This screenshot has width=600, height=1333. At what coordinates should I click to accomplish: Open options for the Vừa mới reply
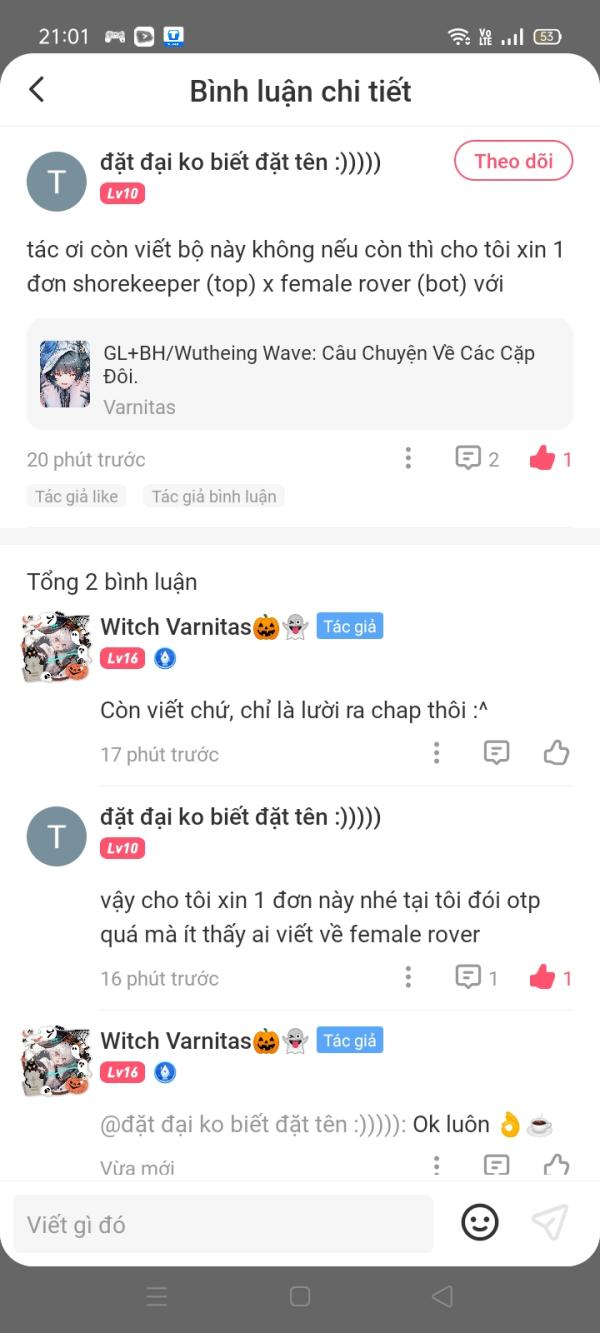coord(436,1164)
